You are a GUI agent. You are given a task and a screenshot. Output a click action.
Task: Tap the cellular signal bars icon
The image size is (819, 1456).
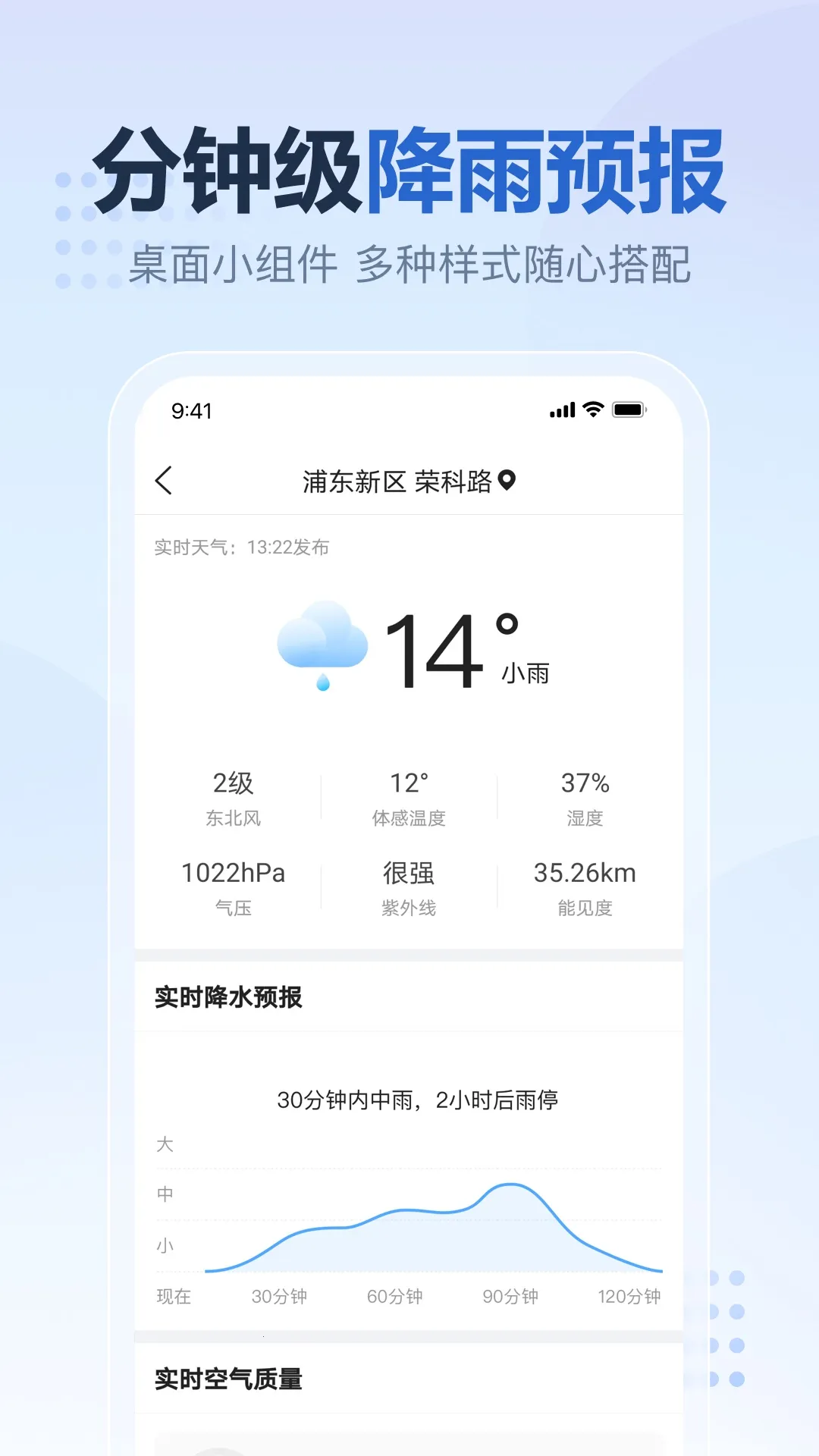pyautogui.click(x=561, y=410)
